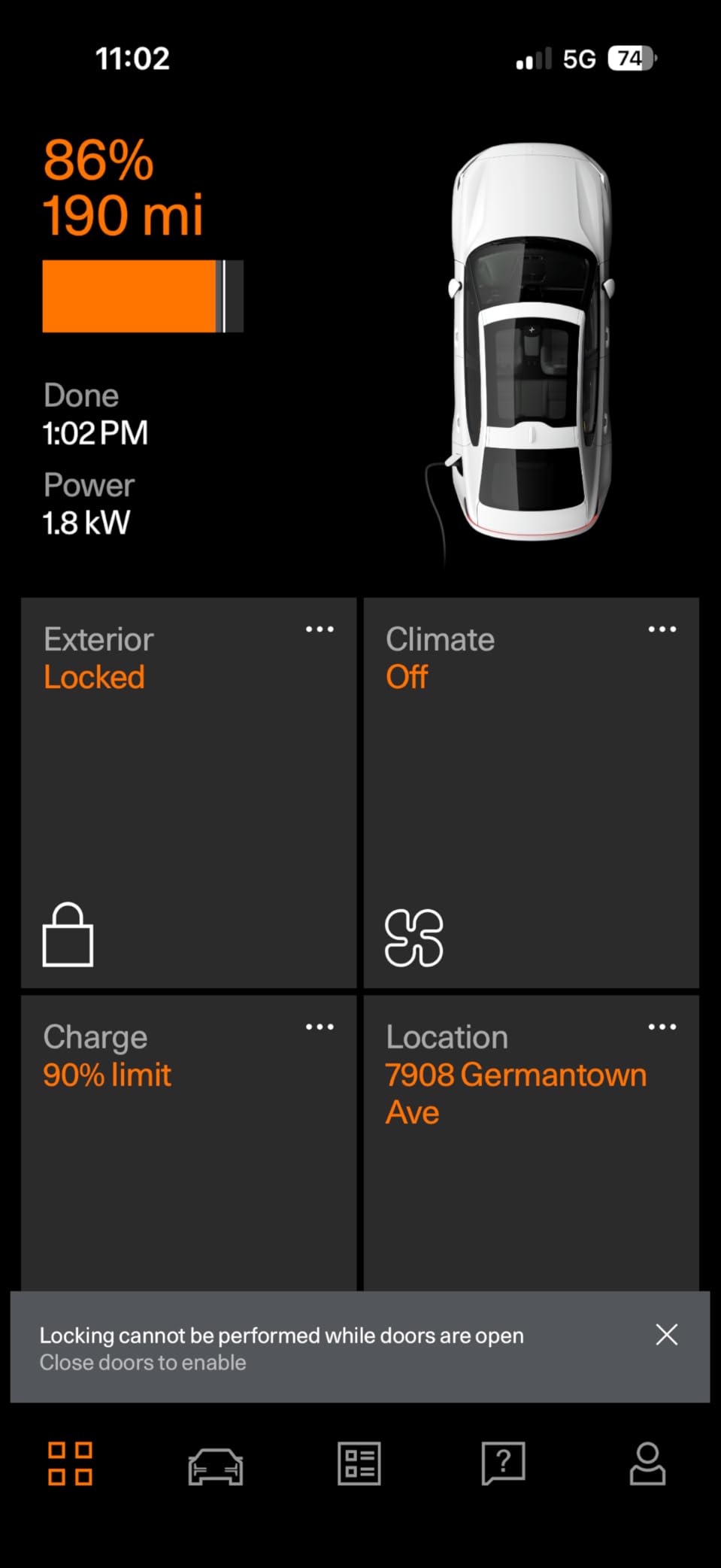The image size is (721, 1568).
Task: Open the Location card's three-dot menu
Action: [662, 1027]
